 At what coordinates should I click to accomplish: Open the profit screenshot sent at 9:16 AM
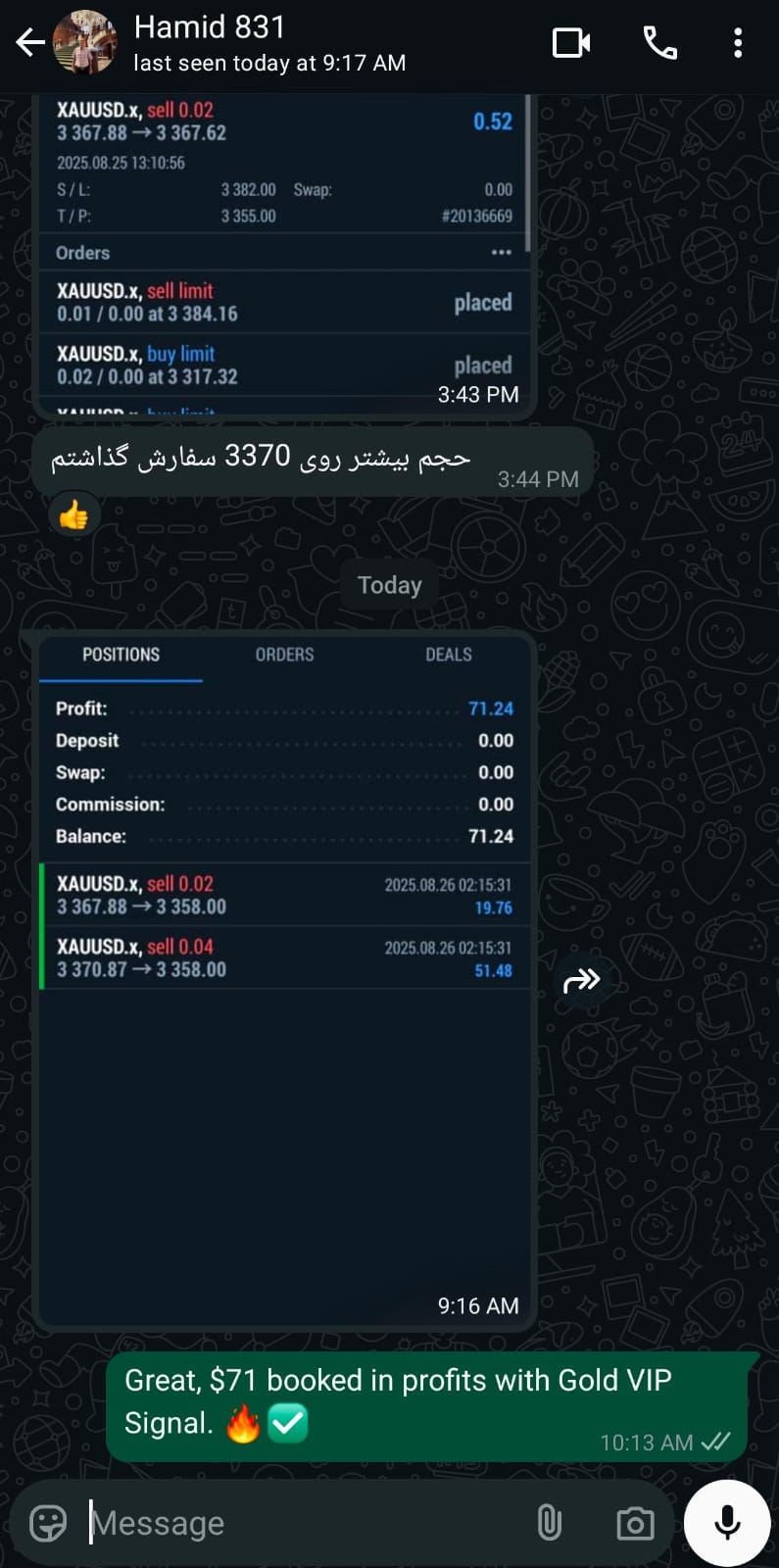point(284,980)
